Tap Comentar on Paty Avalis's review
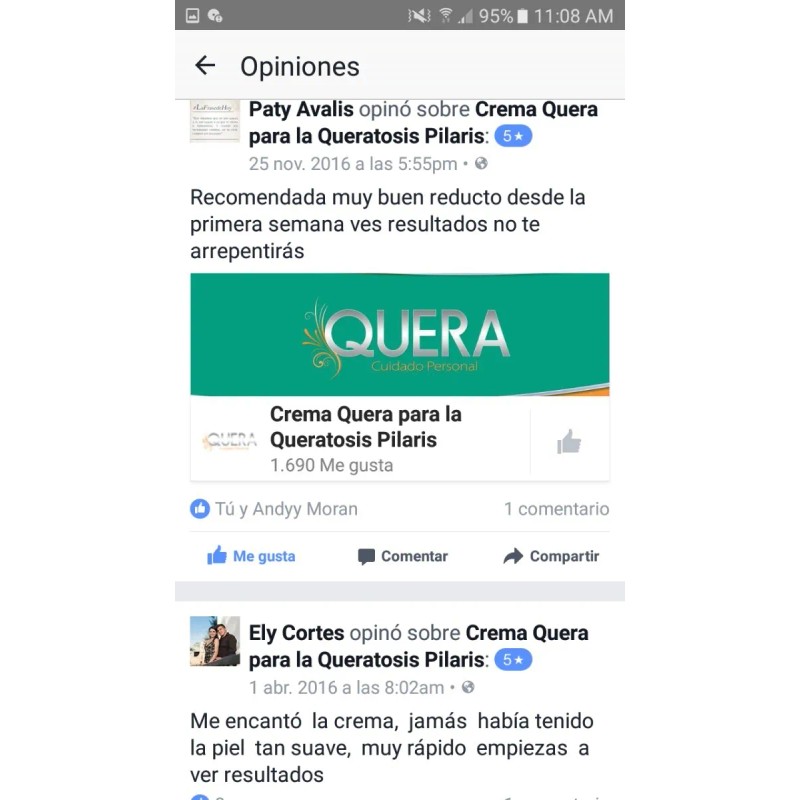Viewport: 800px width, 800px height. (403, 556)
